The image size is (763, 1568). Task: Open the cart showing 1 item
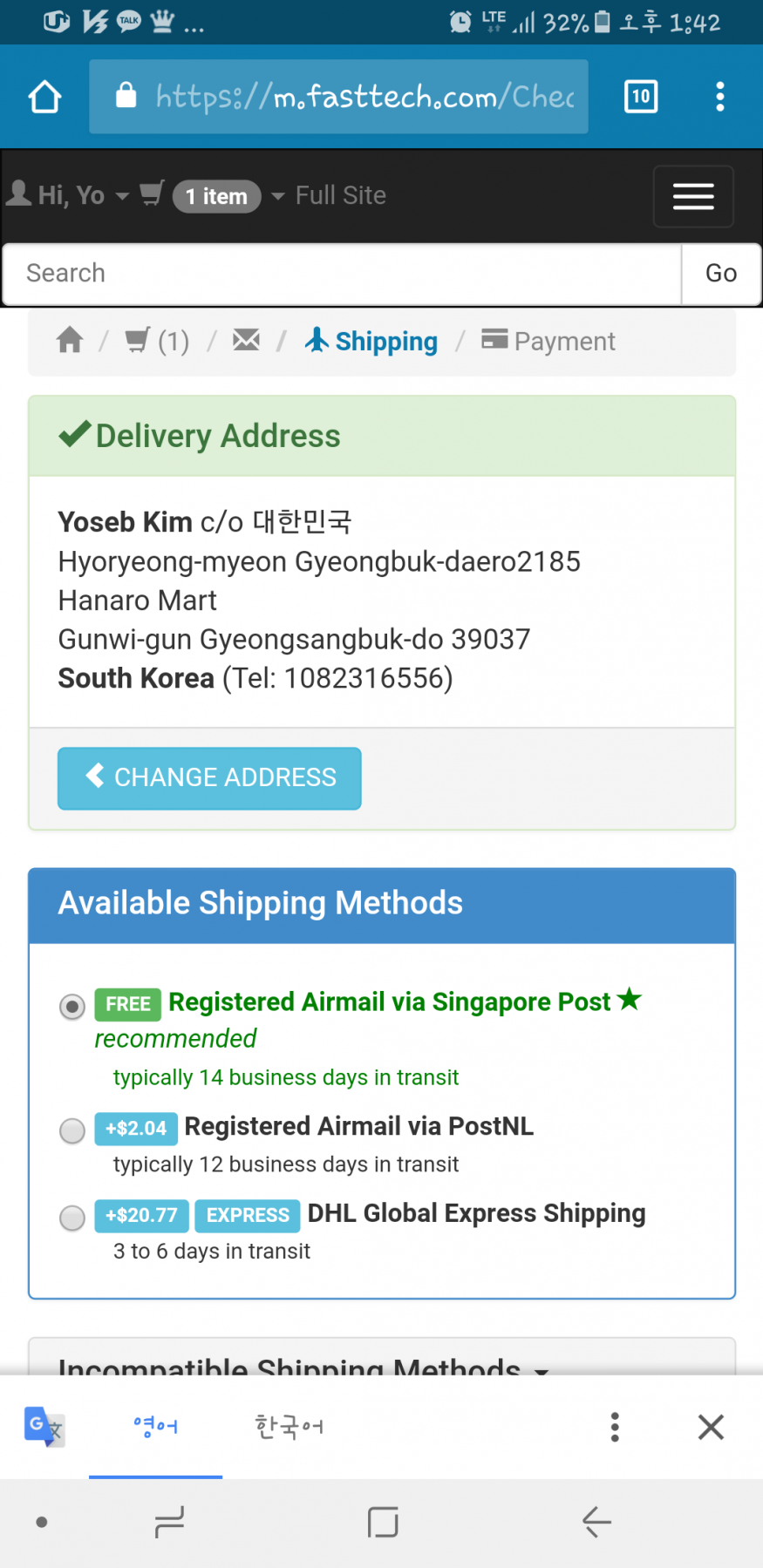tap(201, 195)
